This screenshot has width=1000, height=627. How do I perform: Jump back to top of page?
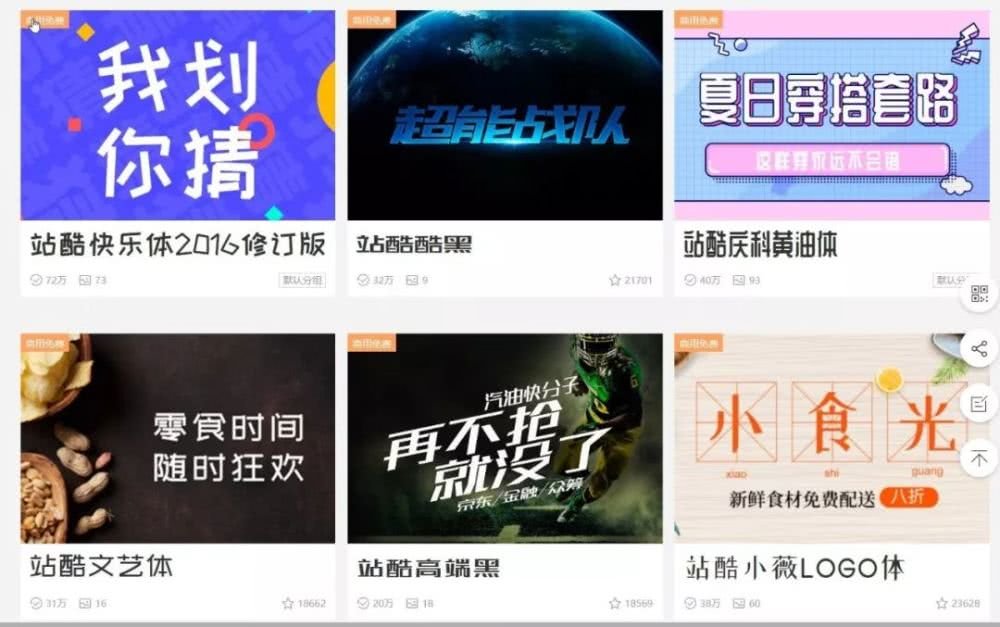coord(979,458)
